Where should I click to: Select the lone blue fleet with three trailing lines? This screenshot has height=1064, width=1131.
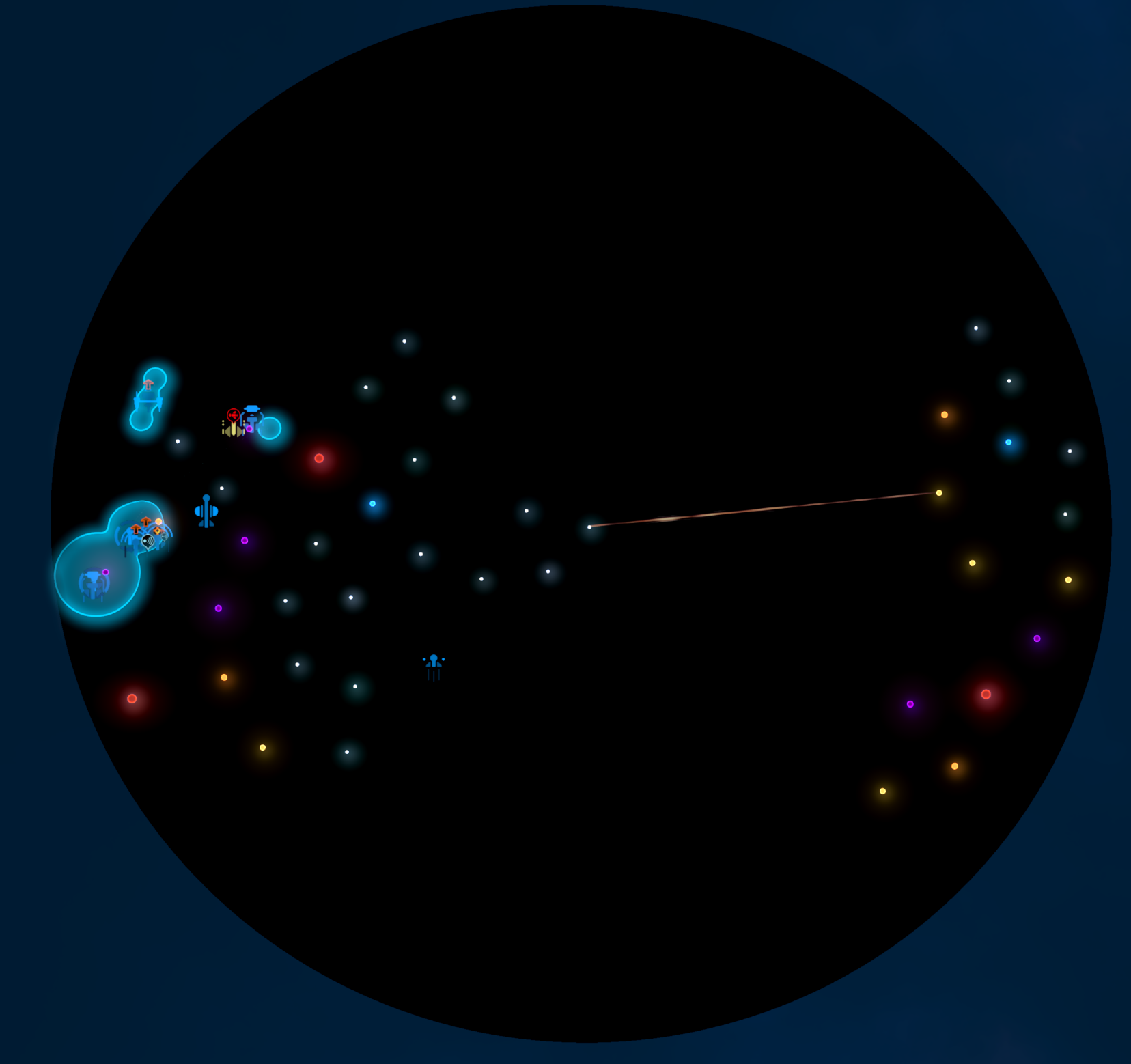point(434,665)
